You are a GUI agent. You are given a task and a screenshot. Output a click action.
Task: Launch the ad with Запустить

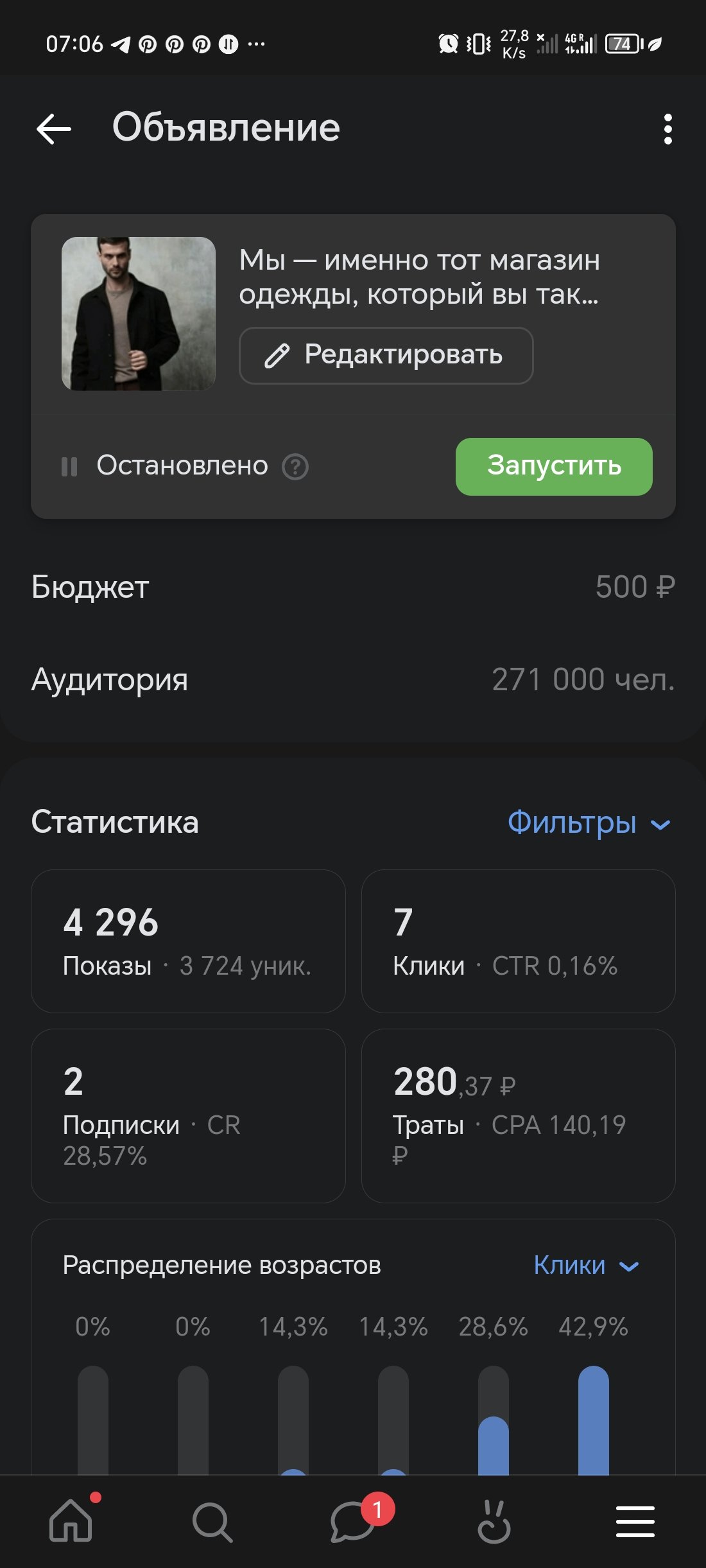[553, 466]
